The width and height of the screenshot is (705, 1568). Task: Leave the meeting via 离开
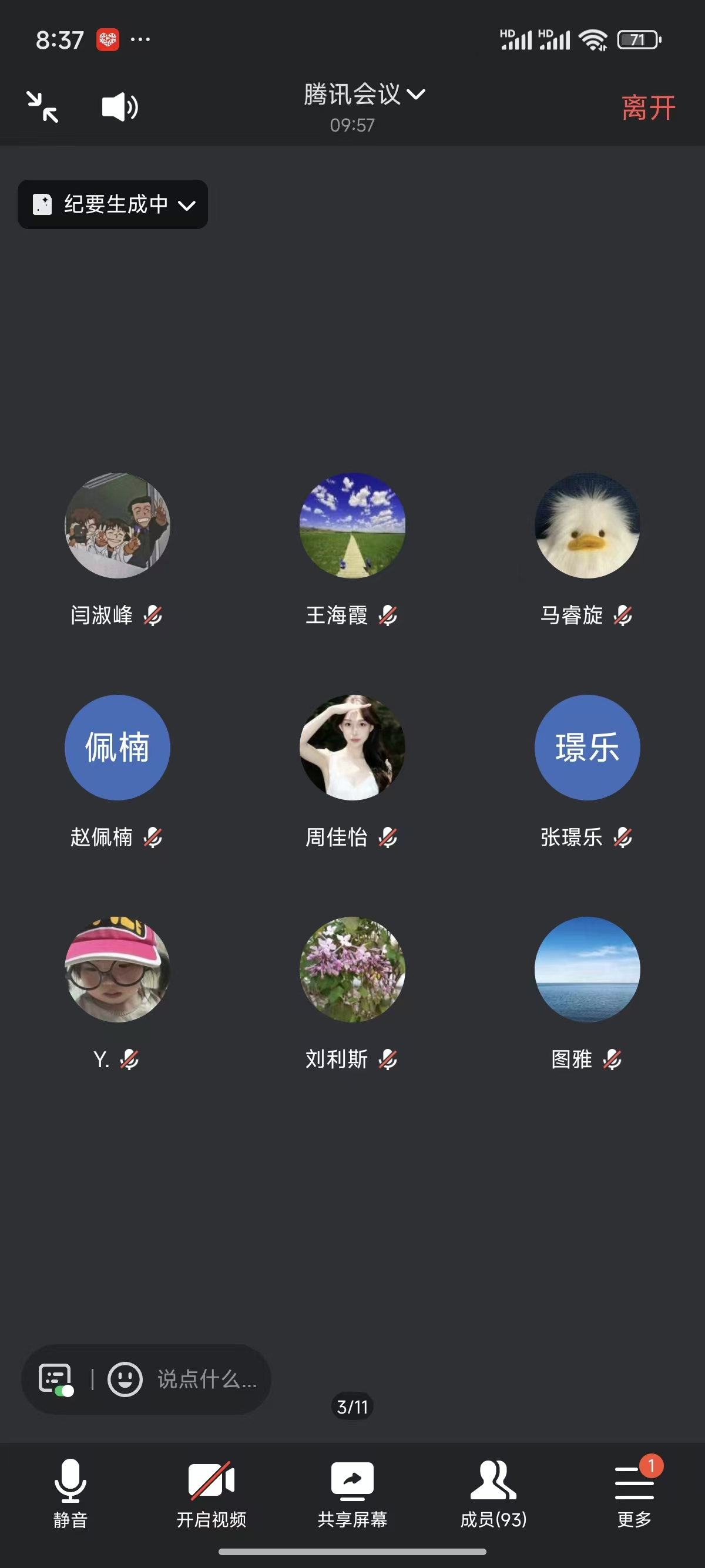click(648, 108)
